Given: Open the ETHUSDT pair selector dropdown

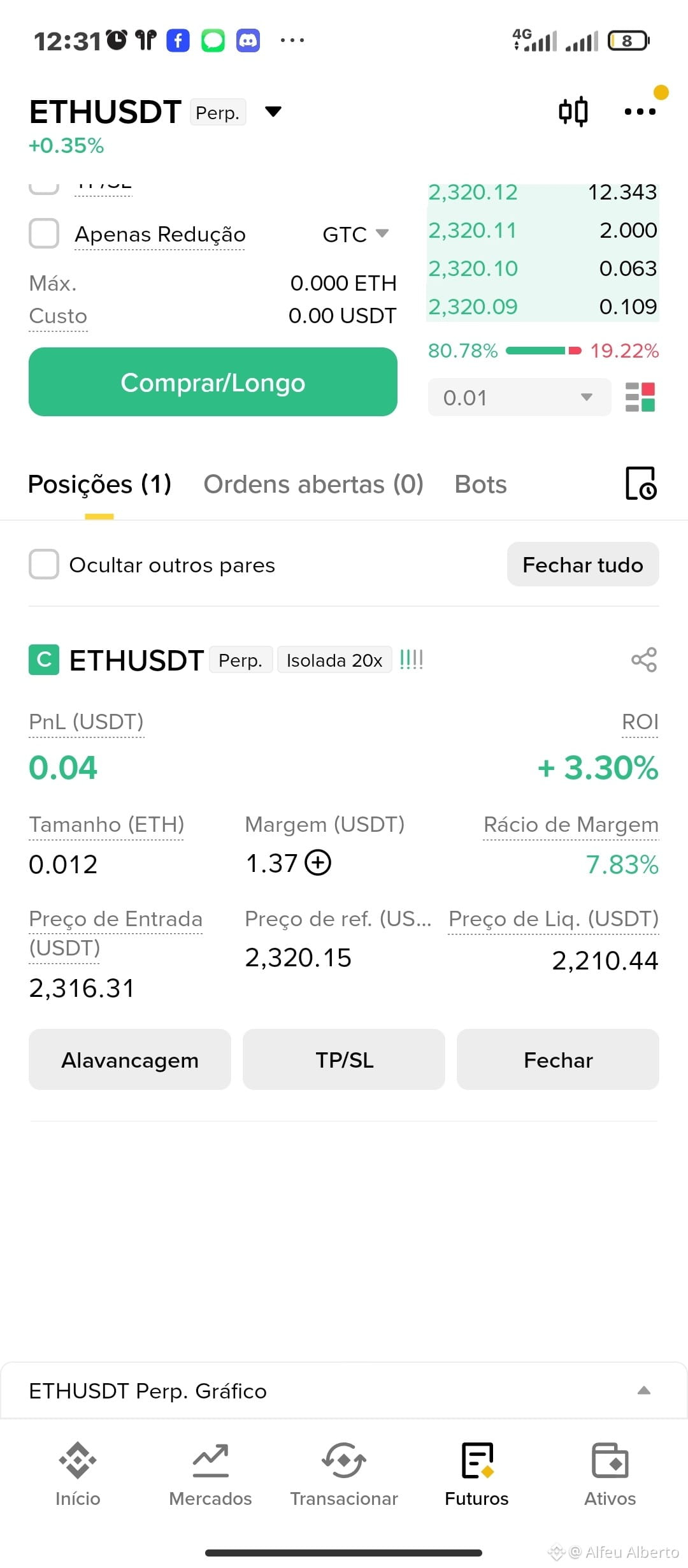Looking at the screenshot, I should (x=273, y=112).
